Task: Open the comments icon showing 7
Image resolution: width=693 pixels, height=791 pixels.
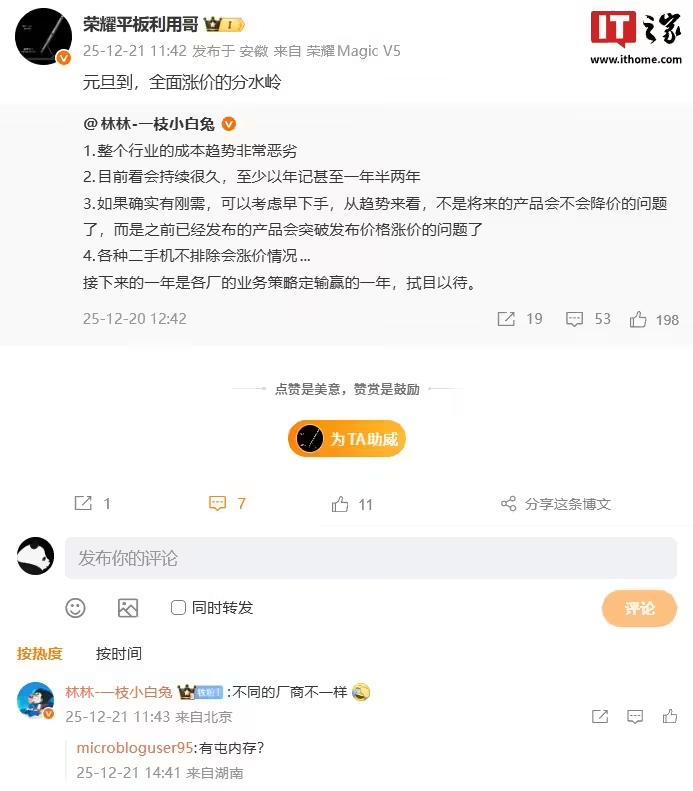Action: click(x=218, y=504)
